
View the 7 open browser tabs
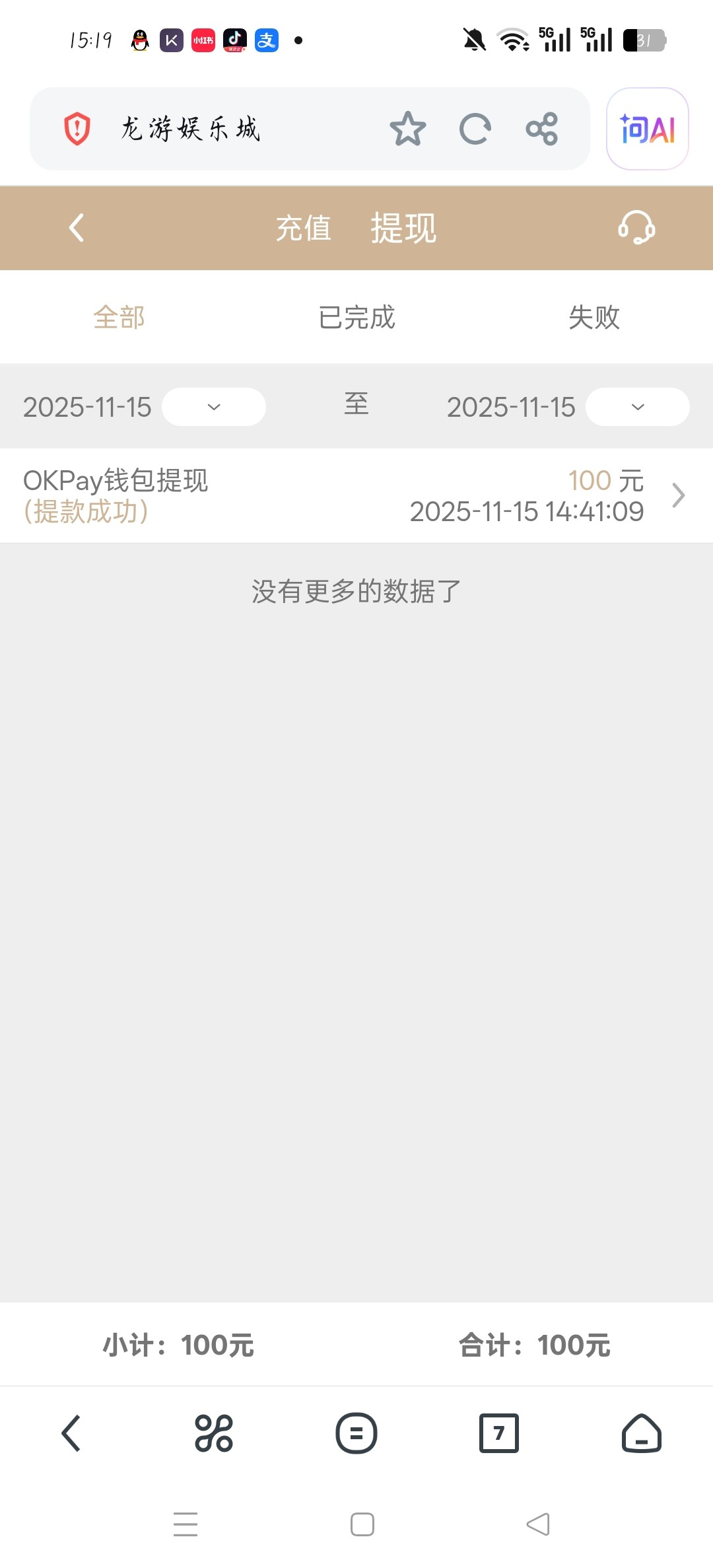coord(499,1433)
